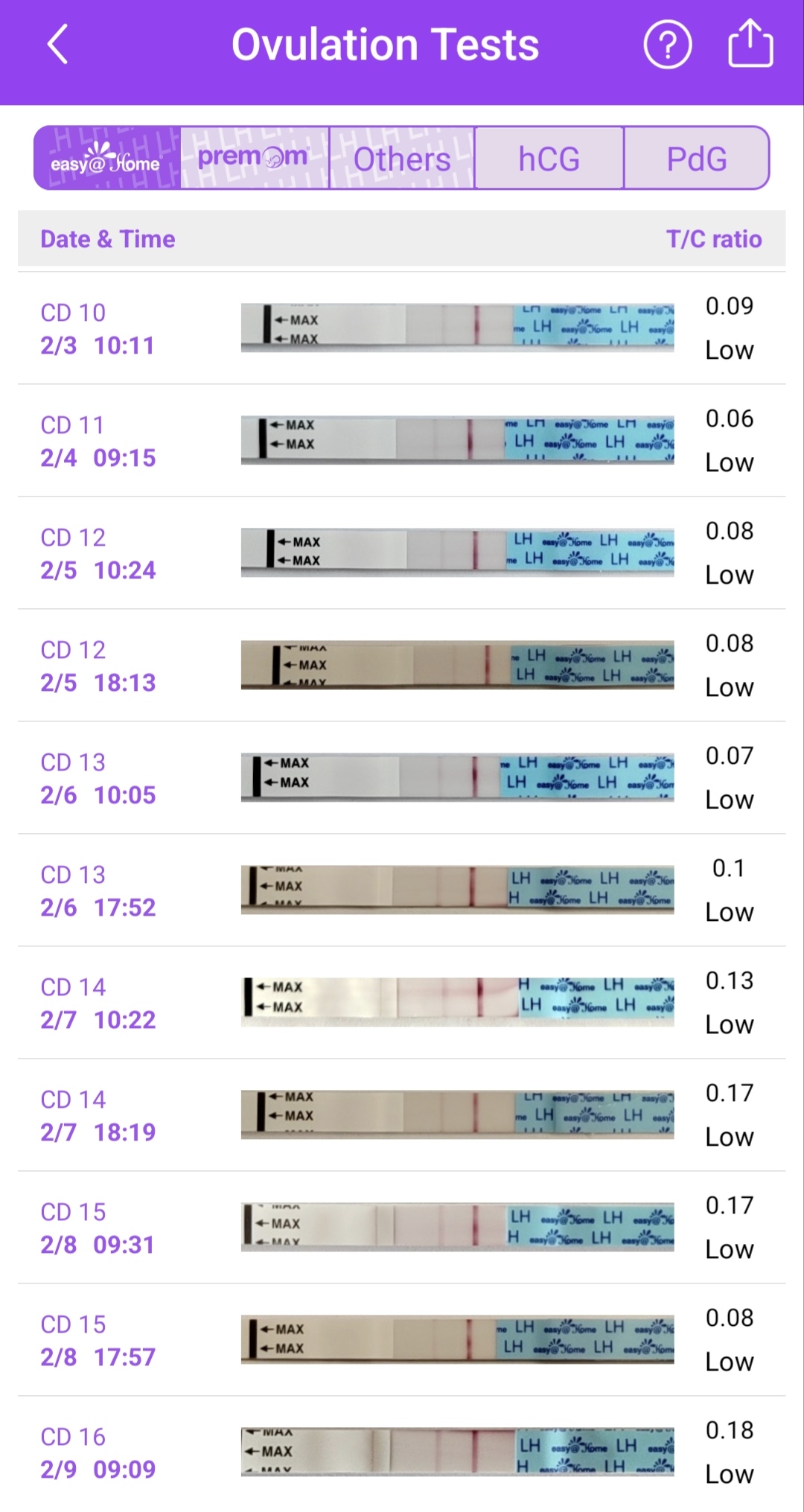The image size is (804, 1512).
Task: Open the 2/7 10:22 test result
Action: 402,1003
